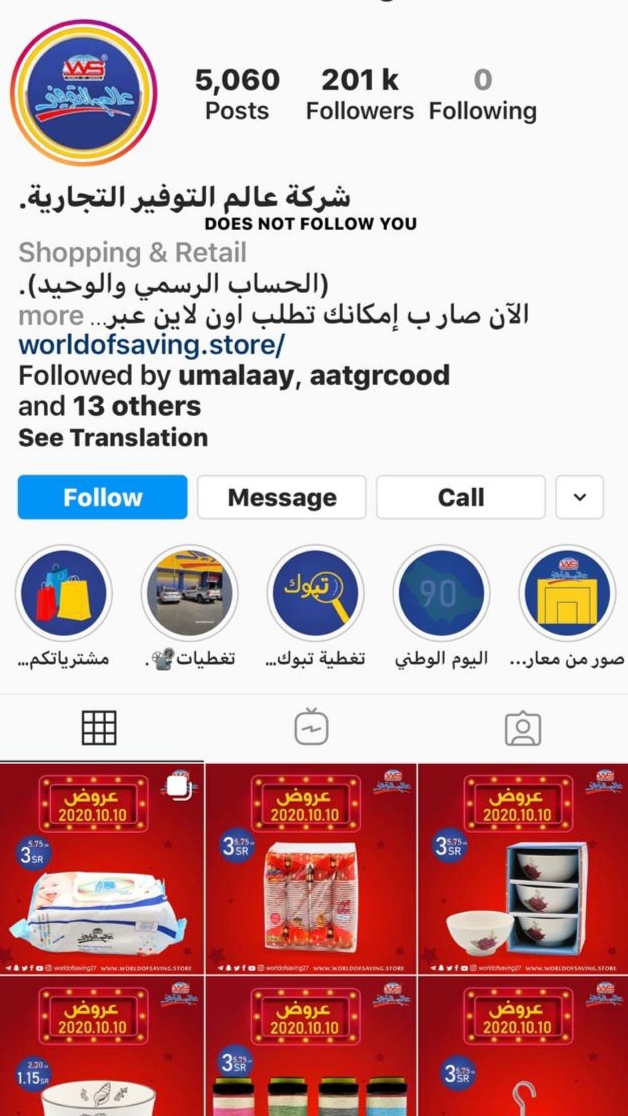Viewport: 628px width, 1116px height.
Task: Open the worldofsaving.store link
Action: pos(151,345)
